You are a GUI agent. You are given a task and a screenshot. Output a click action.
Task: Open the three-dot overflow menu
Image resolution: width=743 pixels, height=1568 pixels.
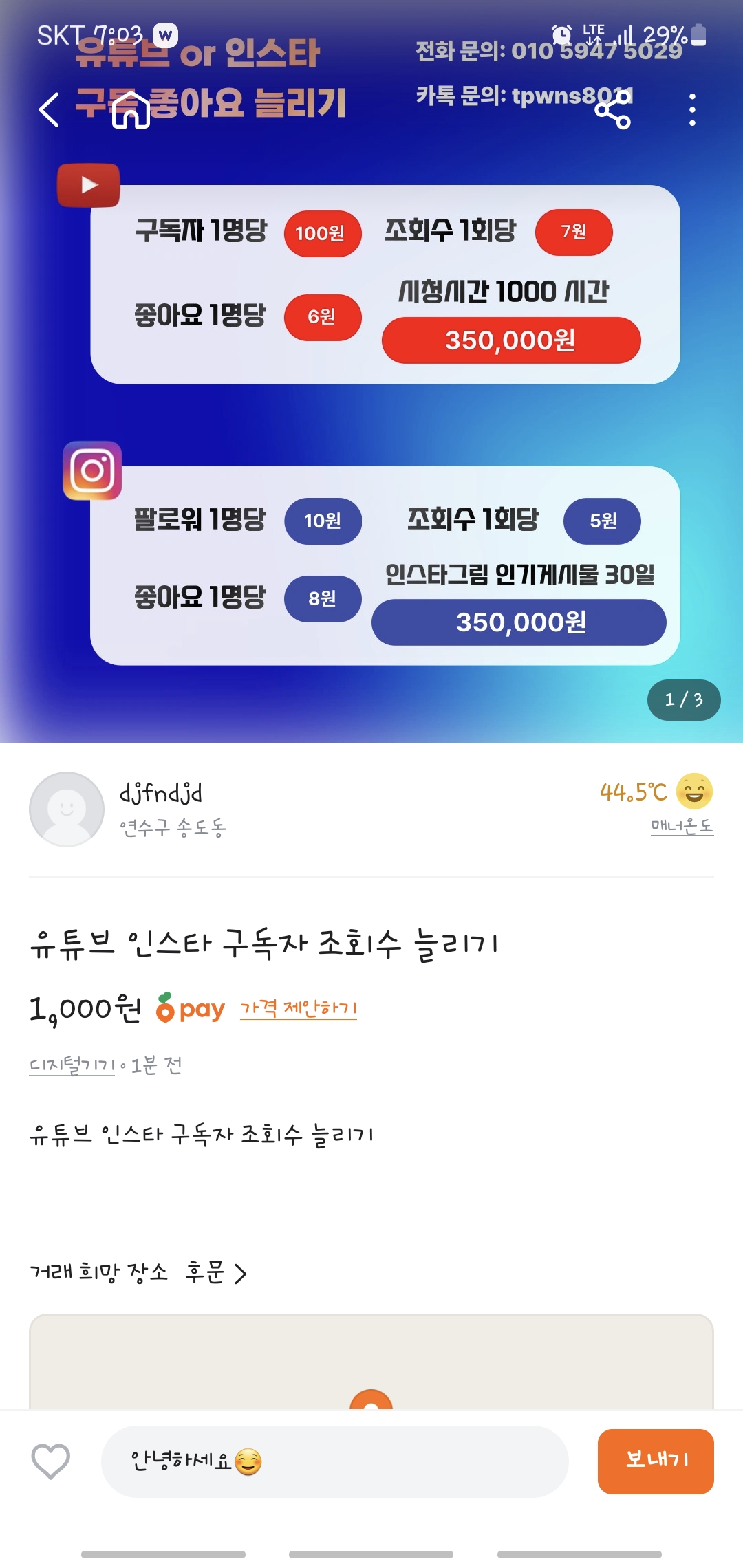(x=692, y=110)
